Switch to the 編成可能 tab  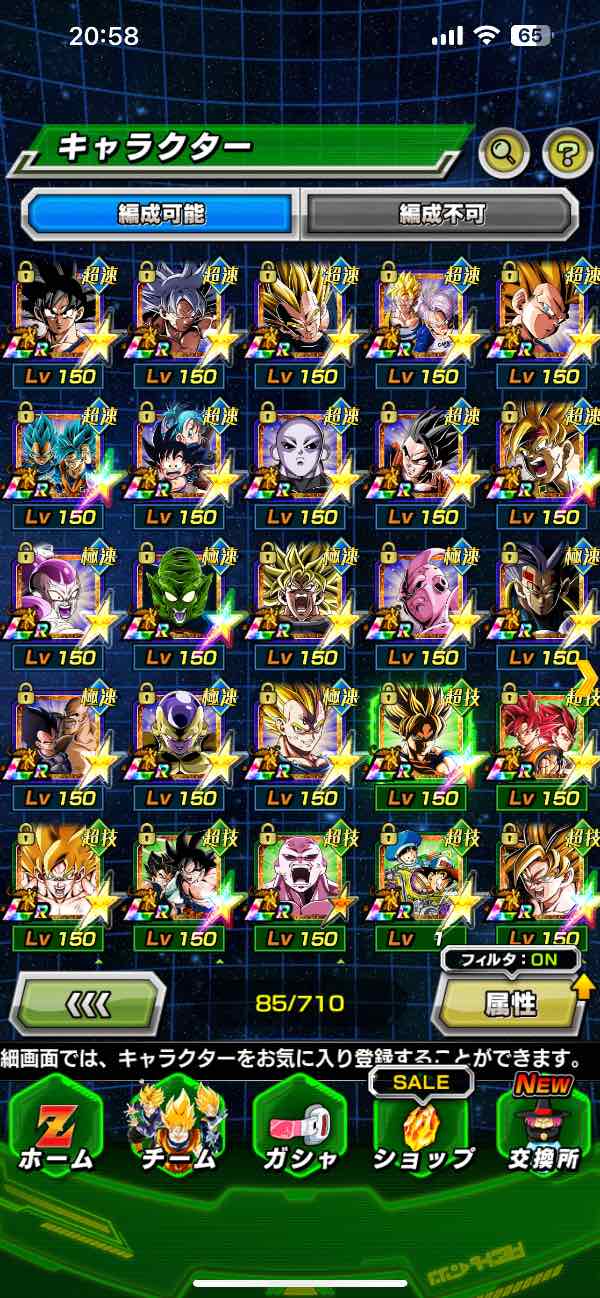[x=161, y=213]
